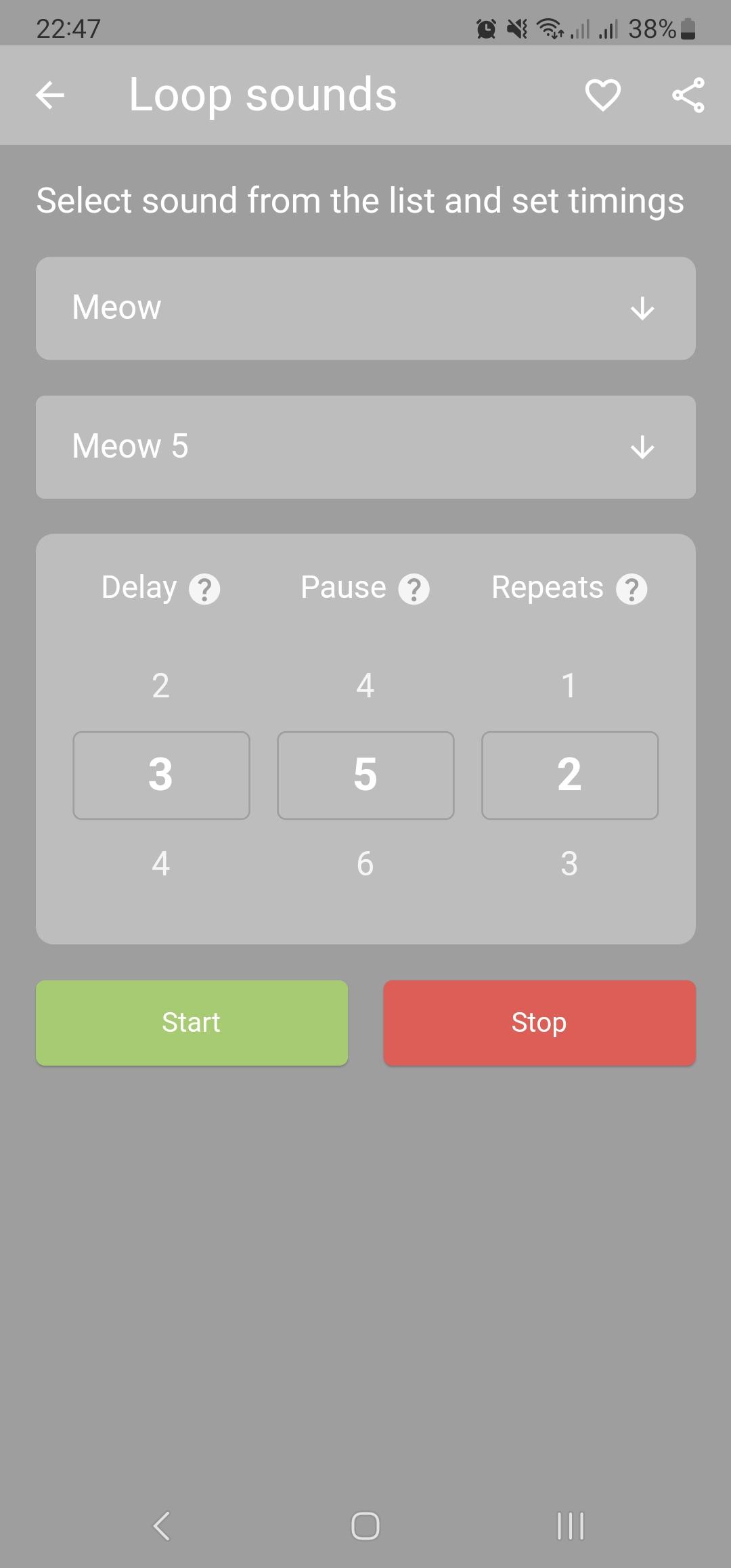Go back using the app bar arrow
The width and height of the screenshot is (731, 1568).
tap(50, 95)
